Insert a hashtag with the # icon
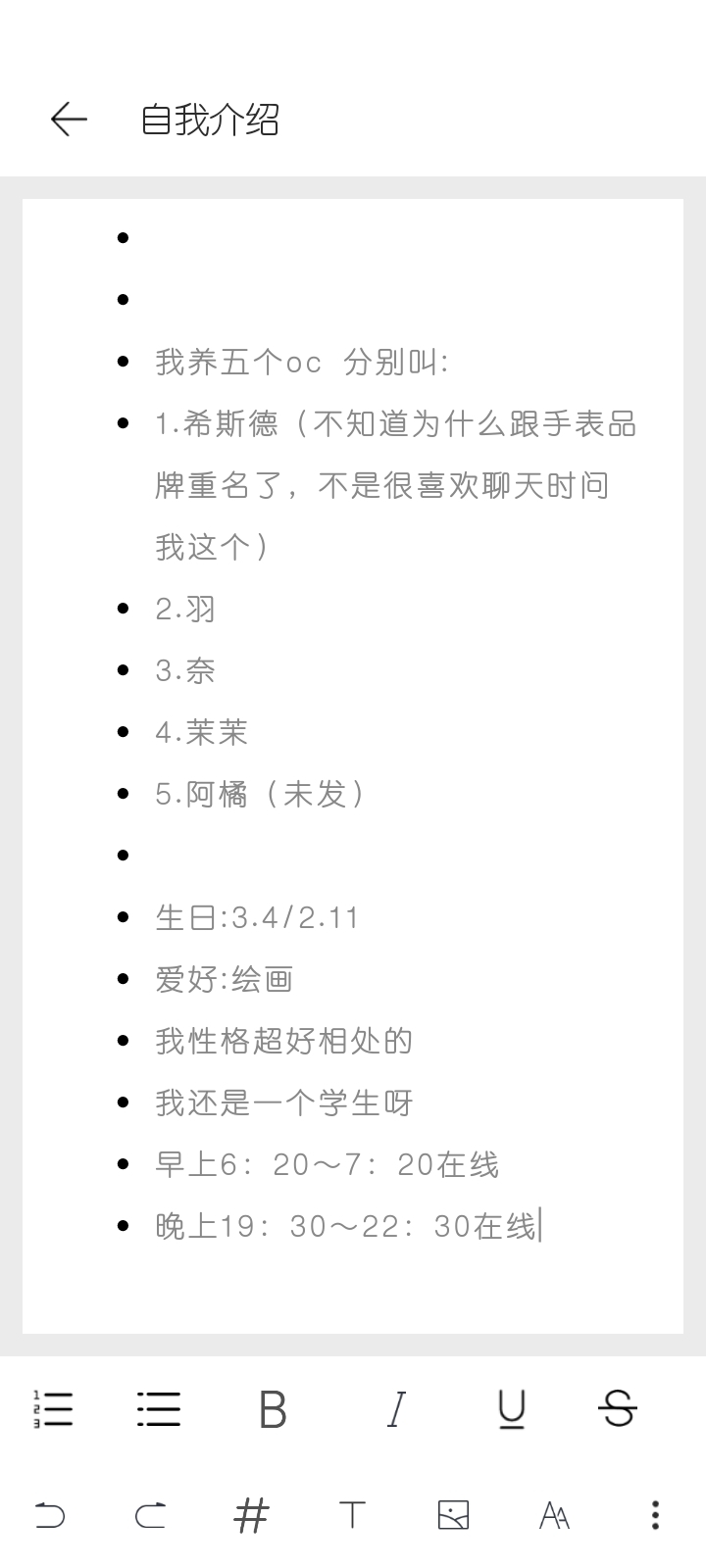This screenshot has width=706, height=1568. (x=251, y=1515)
